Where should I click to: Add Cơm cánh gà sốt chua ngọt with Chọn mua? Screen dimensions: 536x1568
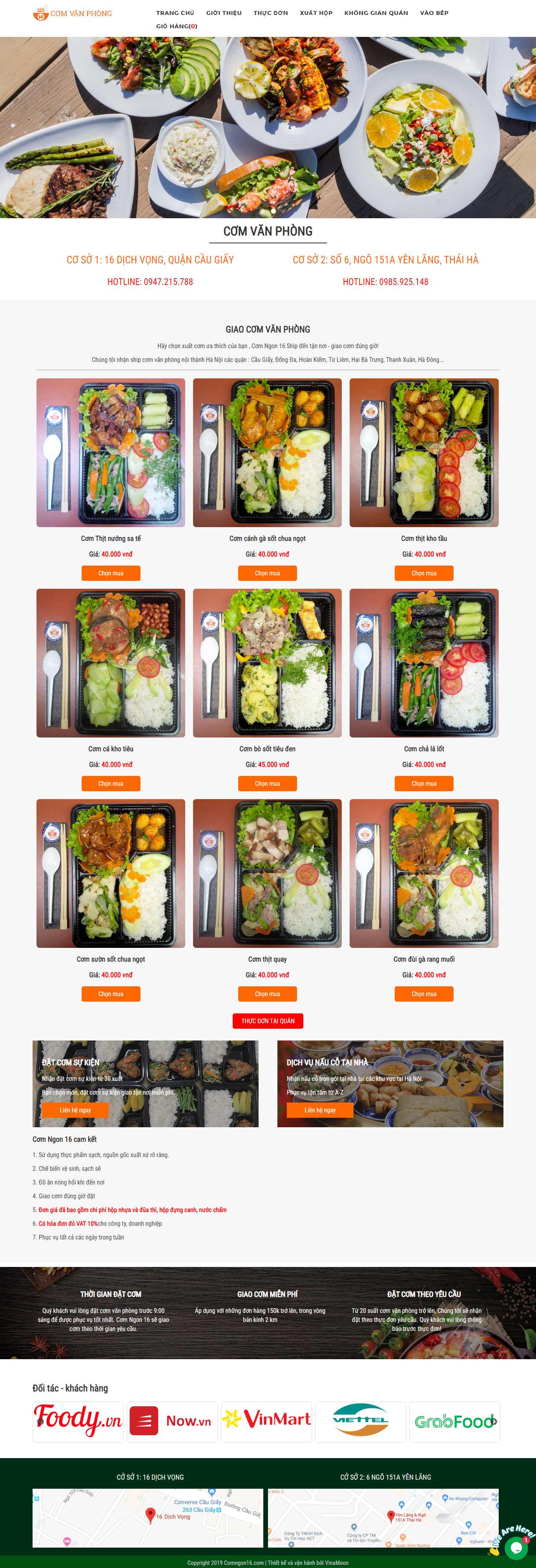pyautogui.click(x=267, y=573)
